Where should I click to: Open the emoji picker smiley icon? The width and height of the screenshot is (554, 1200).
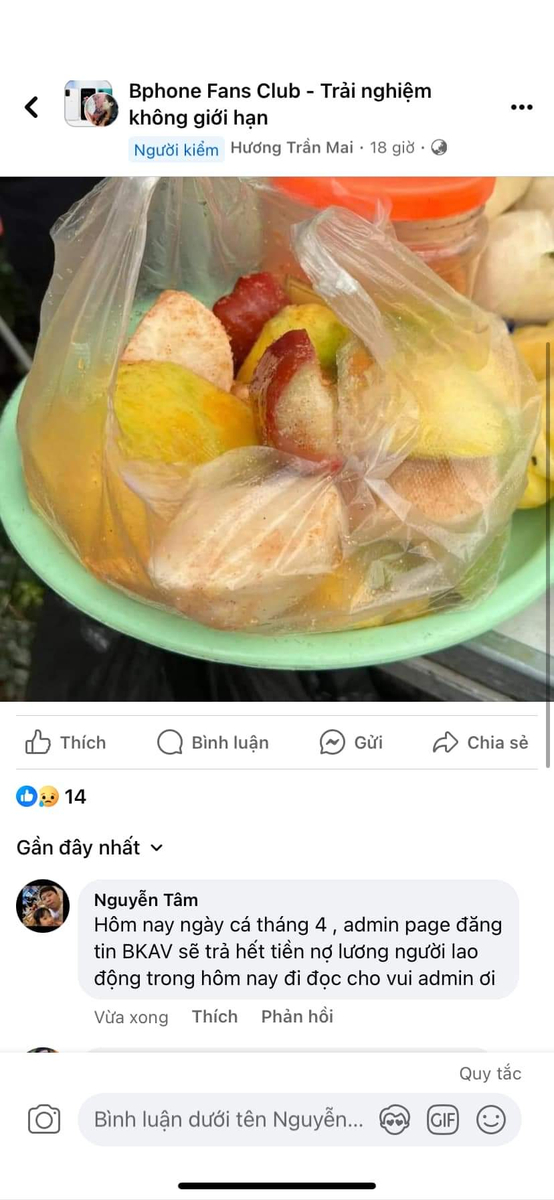(491, 1120)
